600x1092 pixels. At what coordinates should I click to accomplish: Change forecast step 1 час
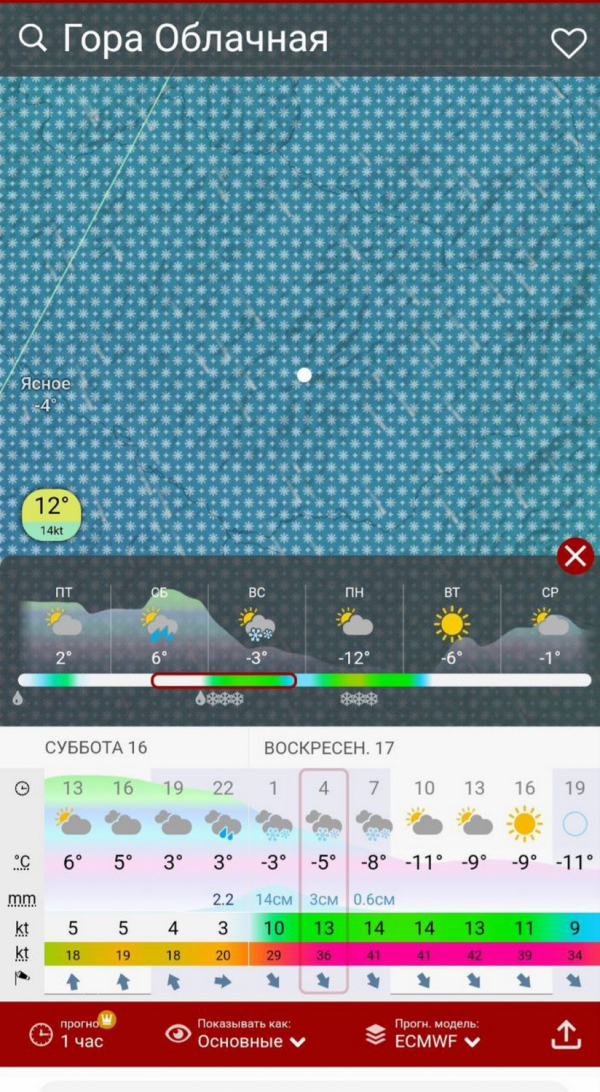click(70, 1034)
